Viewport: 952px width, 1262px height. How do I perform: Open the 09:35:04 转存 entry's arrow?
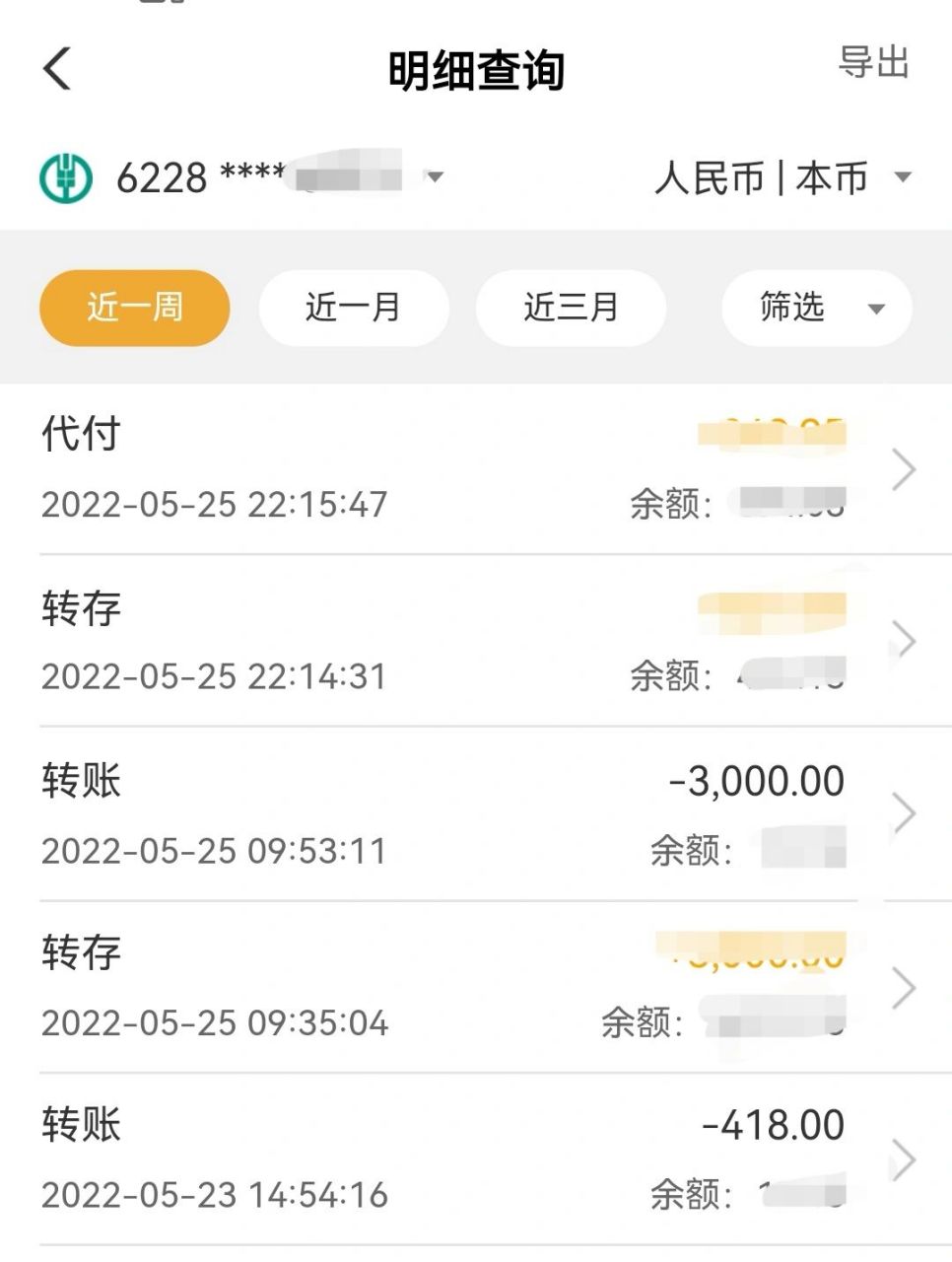click(905, 986)
